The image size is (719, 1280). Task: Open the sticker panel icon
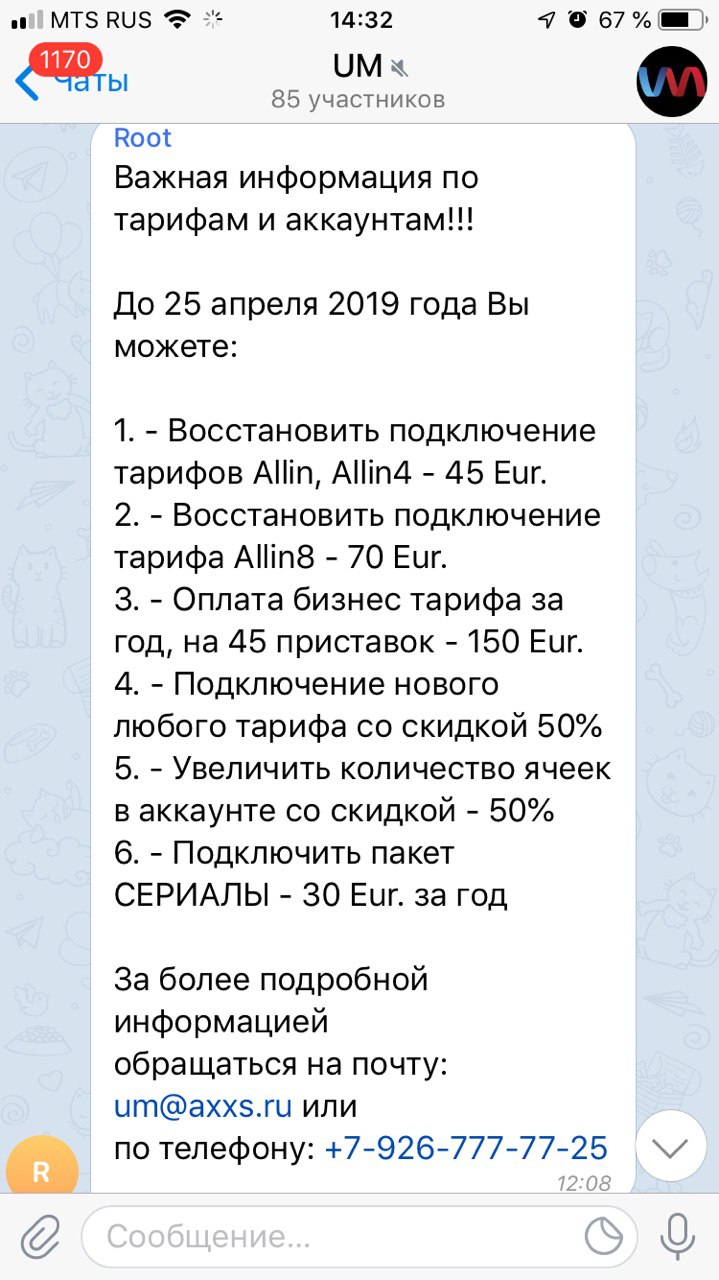coord(604,1237)
